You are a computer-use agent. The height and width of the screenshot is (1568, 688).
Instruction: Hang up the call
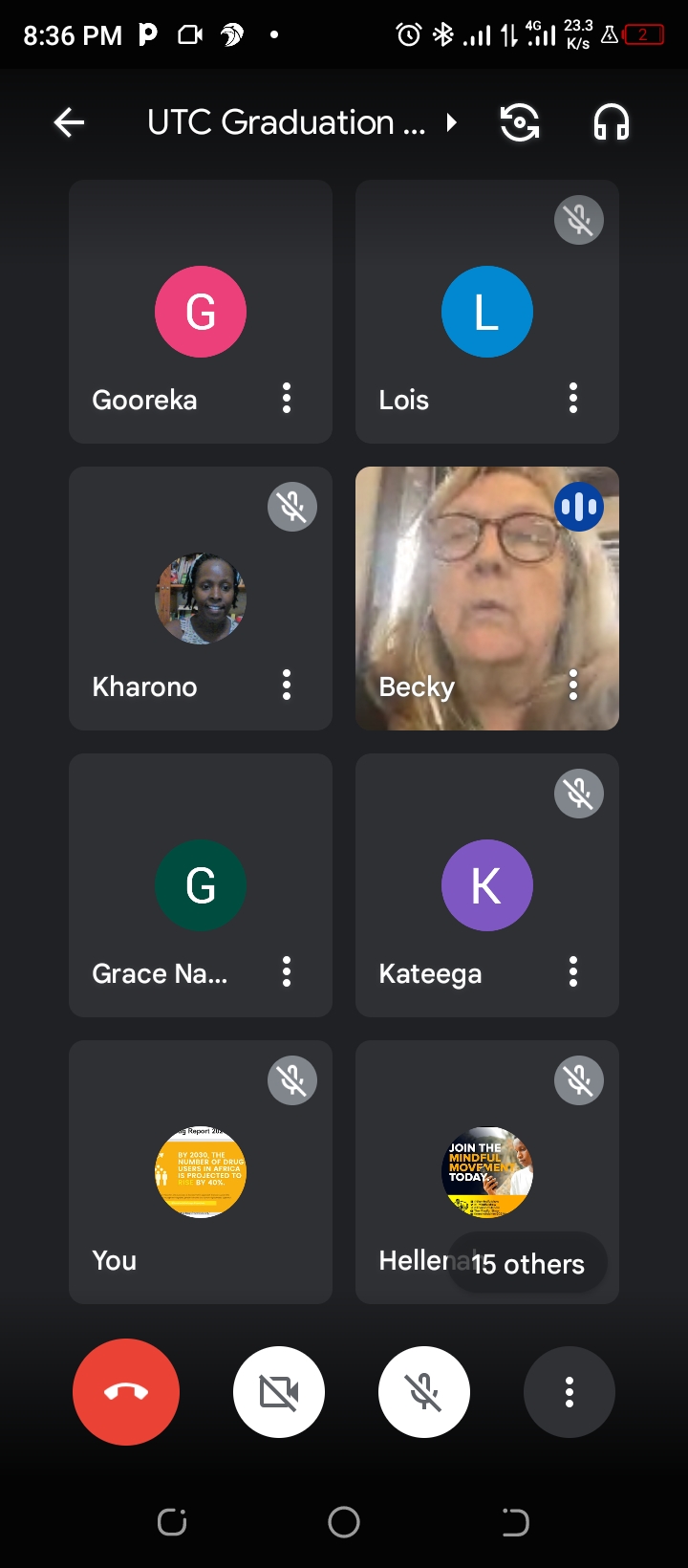[x=126, y=1392]
